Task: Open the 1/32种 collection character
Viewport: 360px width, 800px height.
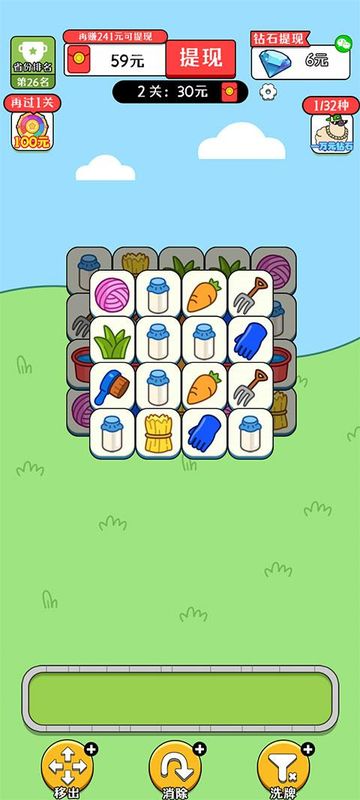Action: (332, 133)
